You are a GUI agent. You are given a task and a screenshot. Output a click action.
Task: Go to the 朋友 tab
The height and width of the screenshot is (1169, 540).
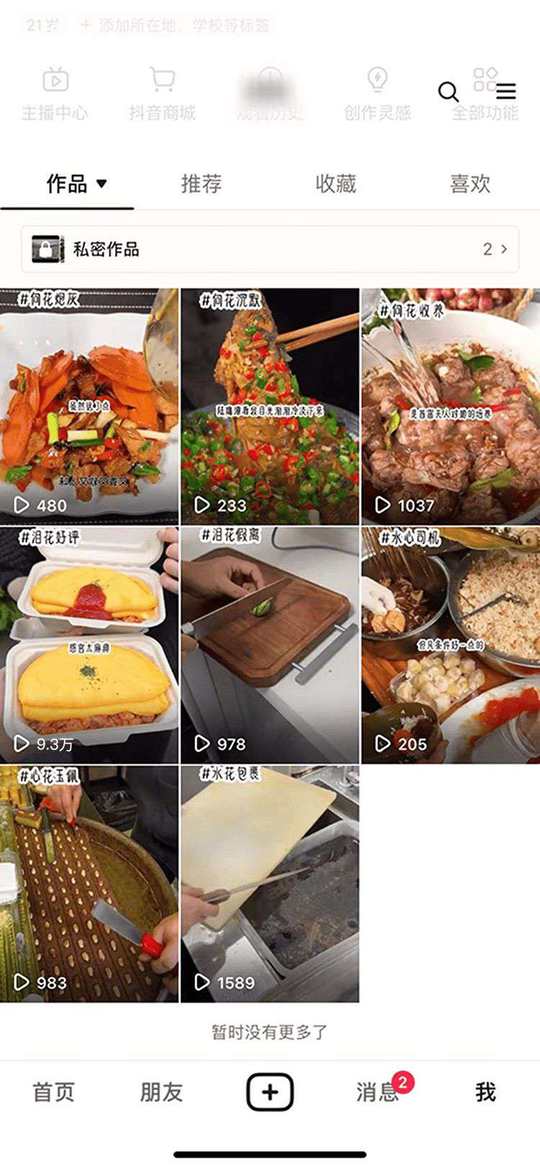pos(161,1093)
